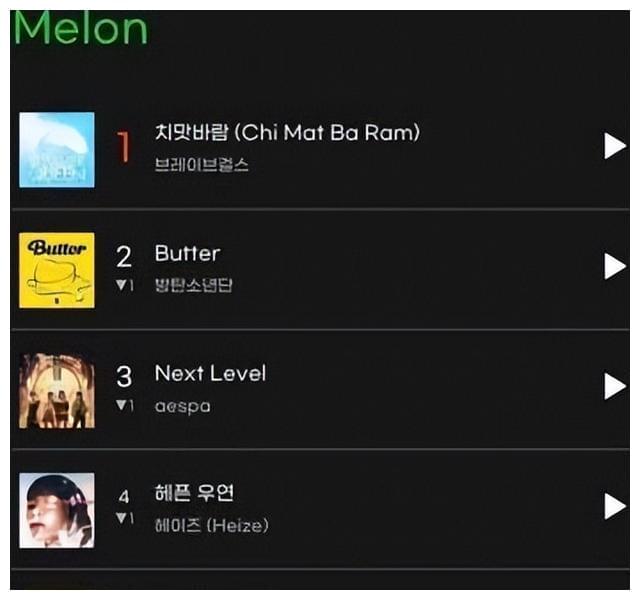Screen dimensions: 640x600
Task: Play Butter by 방탄소년단
Action: click(614, 266)
